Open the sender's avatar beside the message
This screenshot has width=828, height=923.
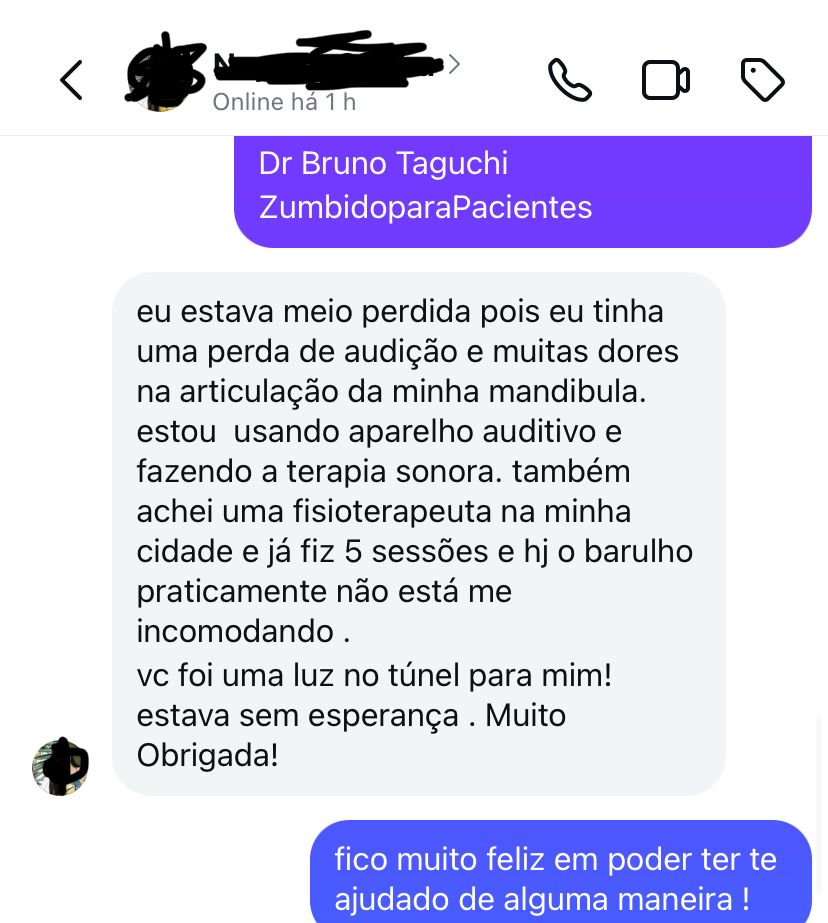[x=61, y=767]
